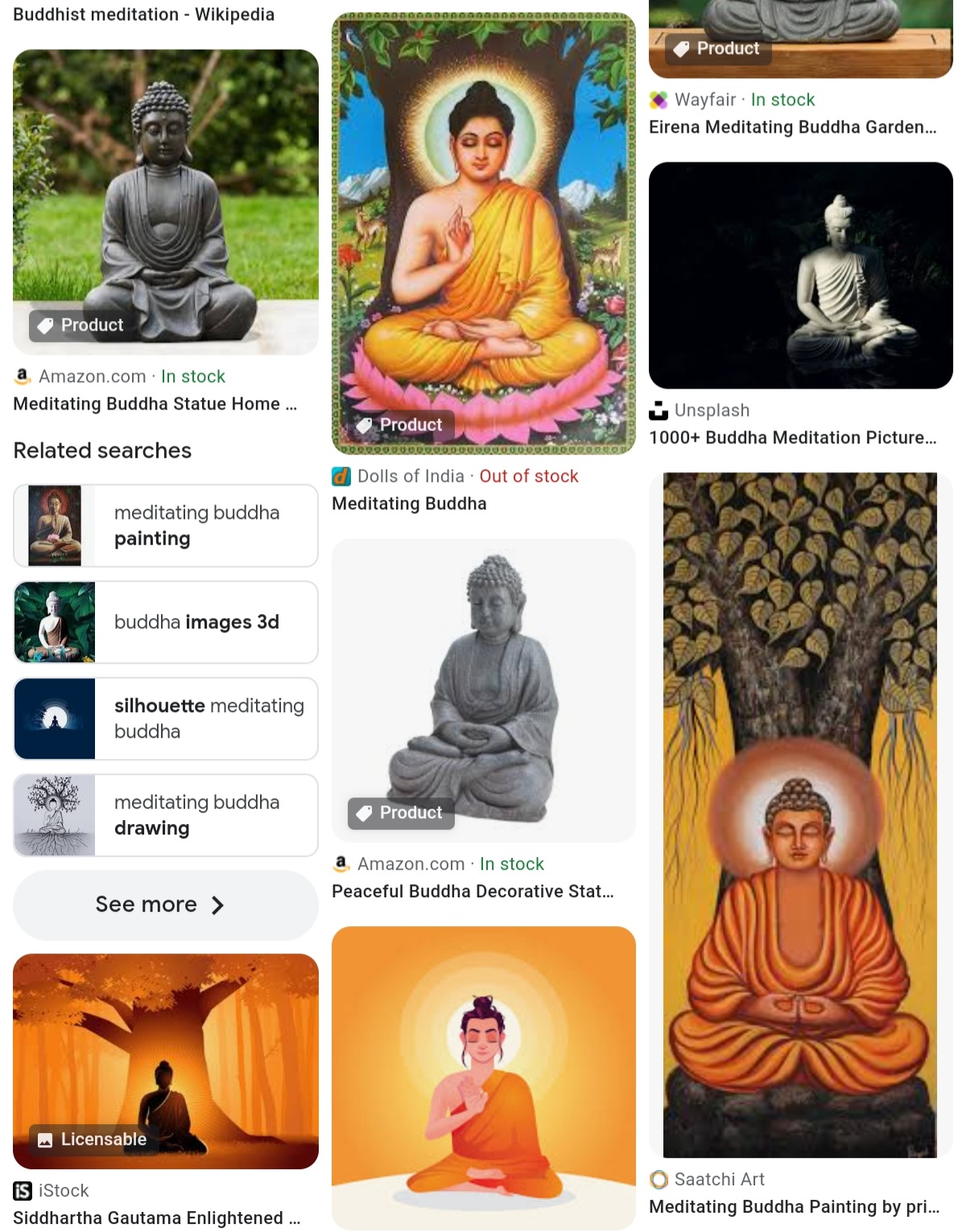Open Amazon Meditating Buddha Statue Home result
This screenshot has width=966, height=1232.
click(165, 201)
